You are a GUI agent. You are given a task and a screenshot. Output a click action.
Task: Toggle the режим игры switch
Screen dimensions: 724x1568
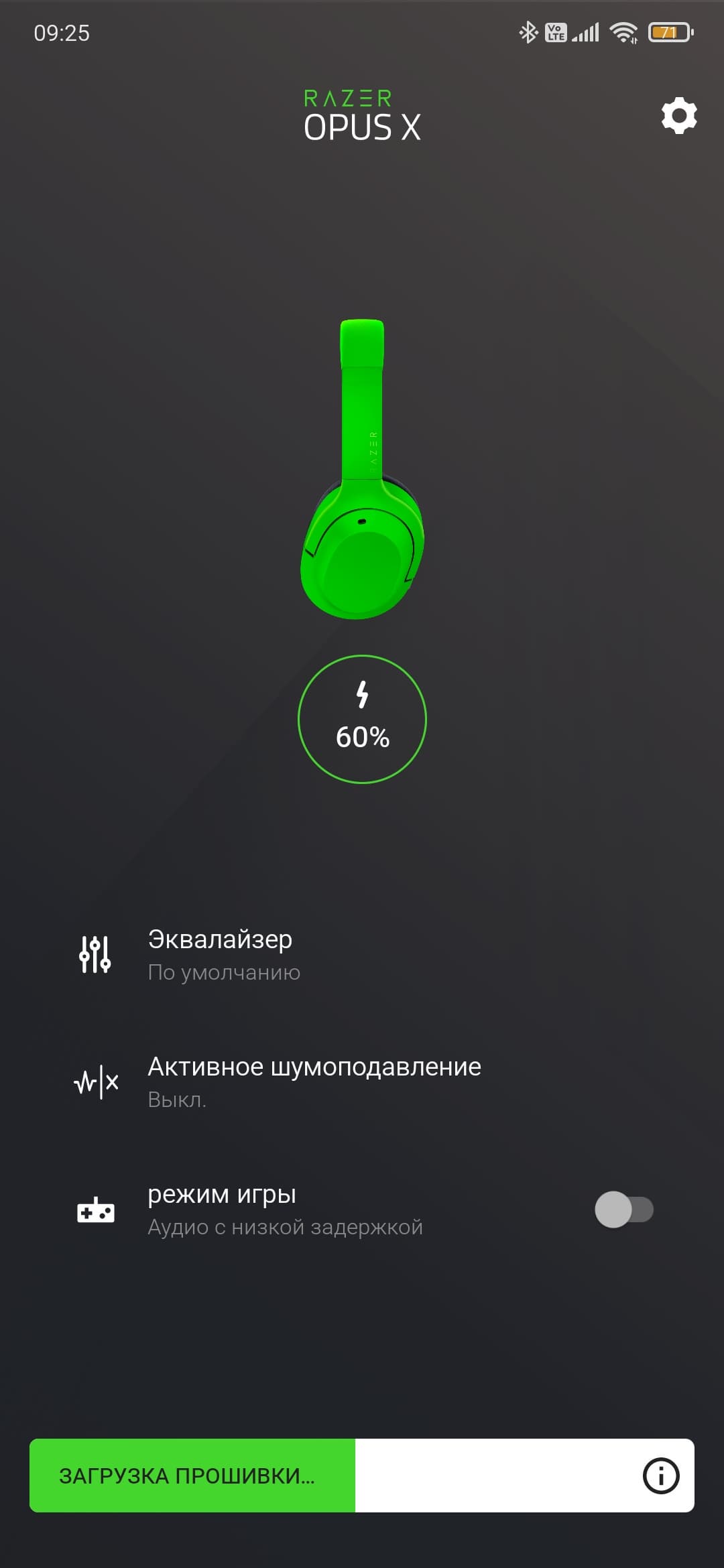[x=623, y=1210]
